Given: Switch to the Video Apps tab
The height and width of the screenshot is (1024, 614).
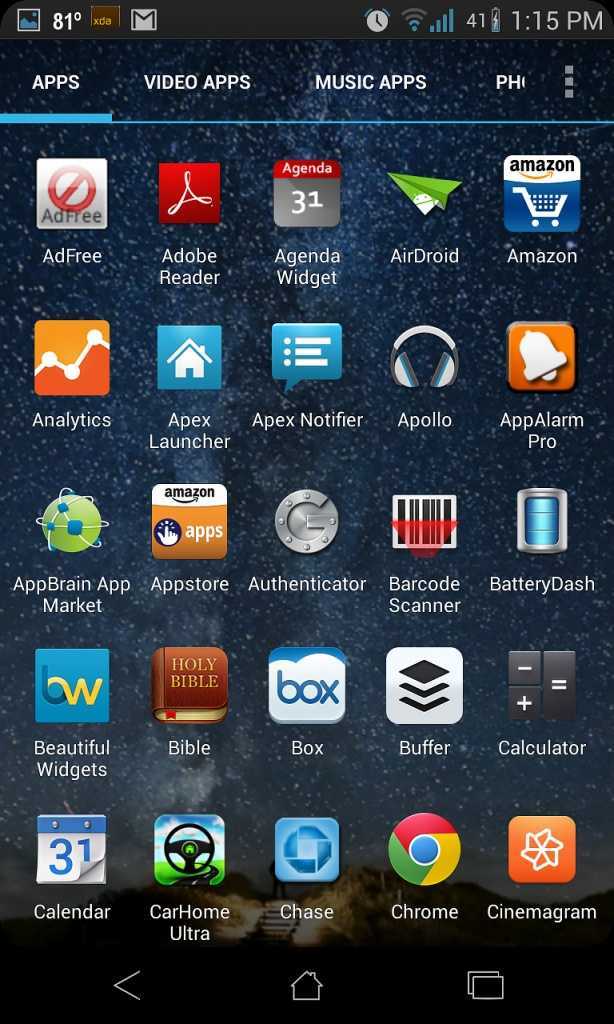Looking at the screenshot, I should 197,82.
